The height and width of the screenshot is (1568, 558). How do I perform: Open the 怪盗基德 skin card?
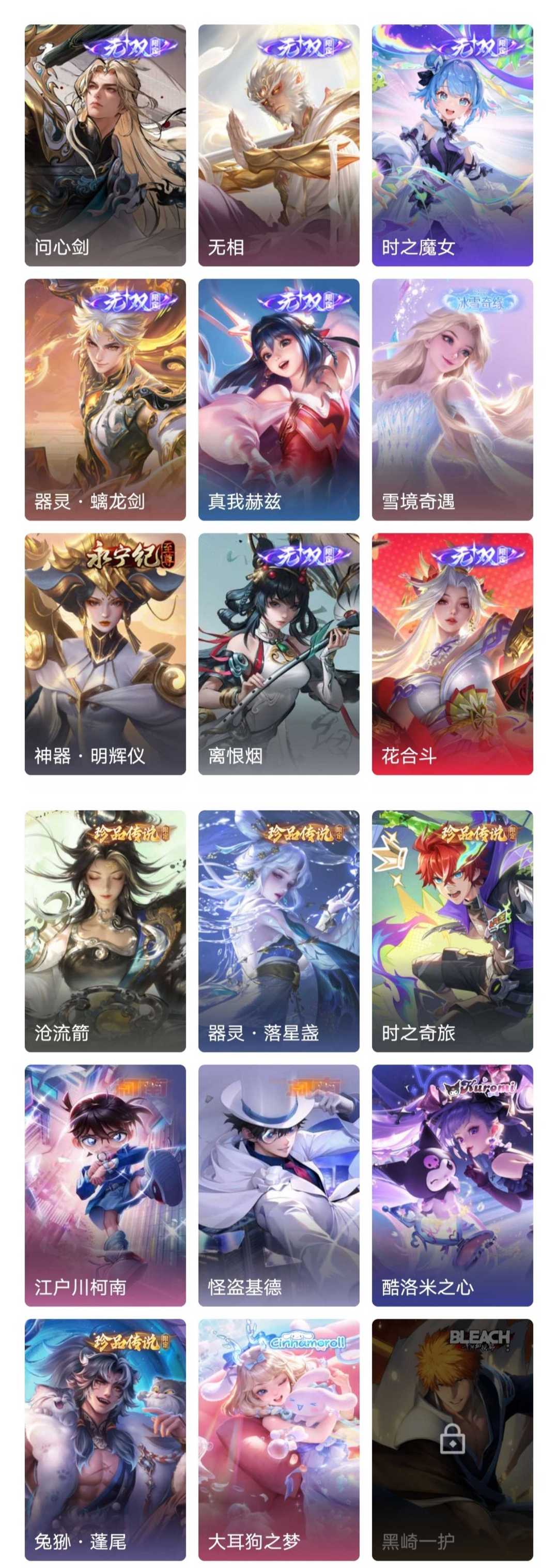coord(278,1185)
